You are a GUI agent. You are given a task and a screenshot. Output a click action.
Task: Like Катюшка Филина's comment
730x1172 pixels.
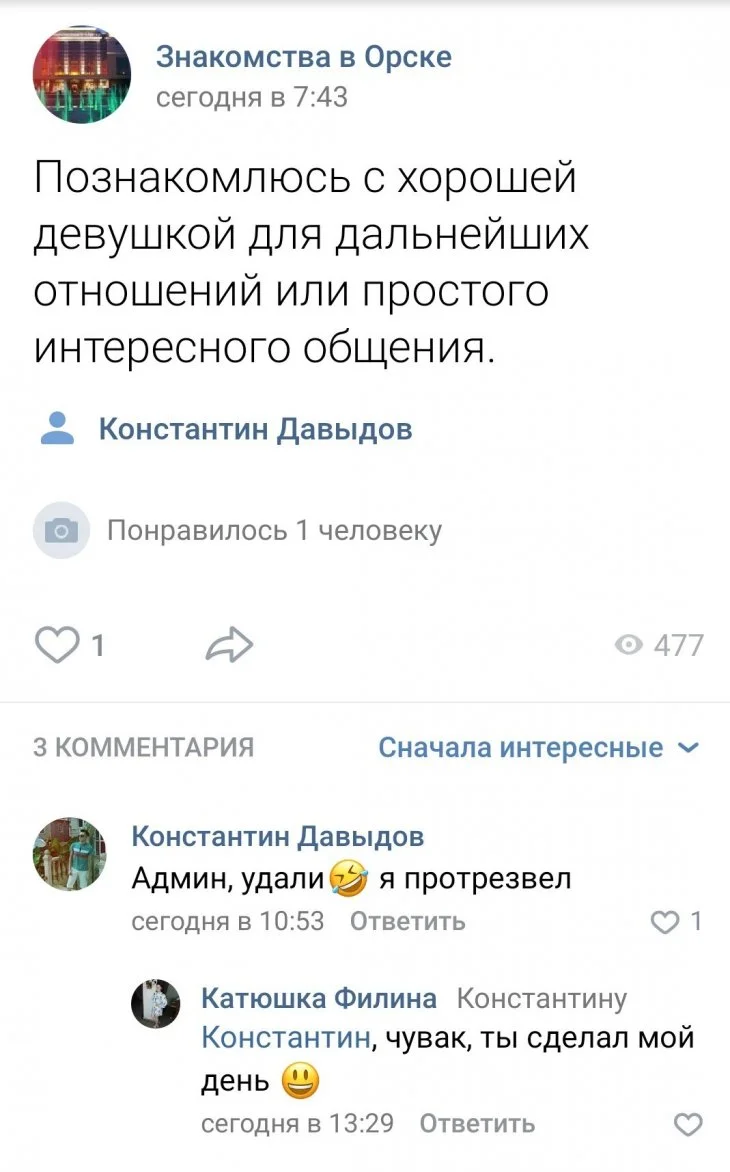point(689,1124)
